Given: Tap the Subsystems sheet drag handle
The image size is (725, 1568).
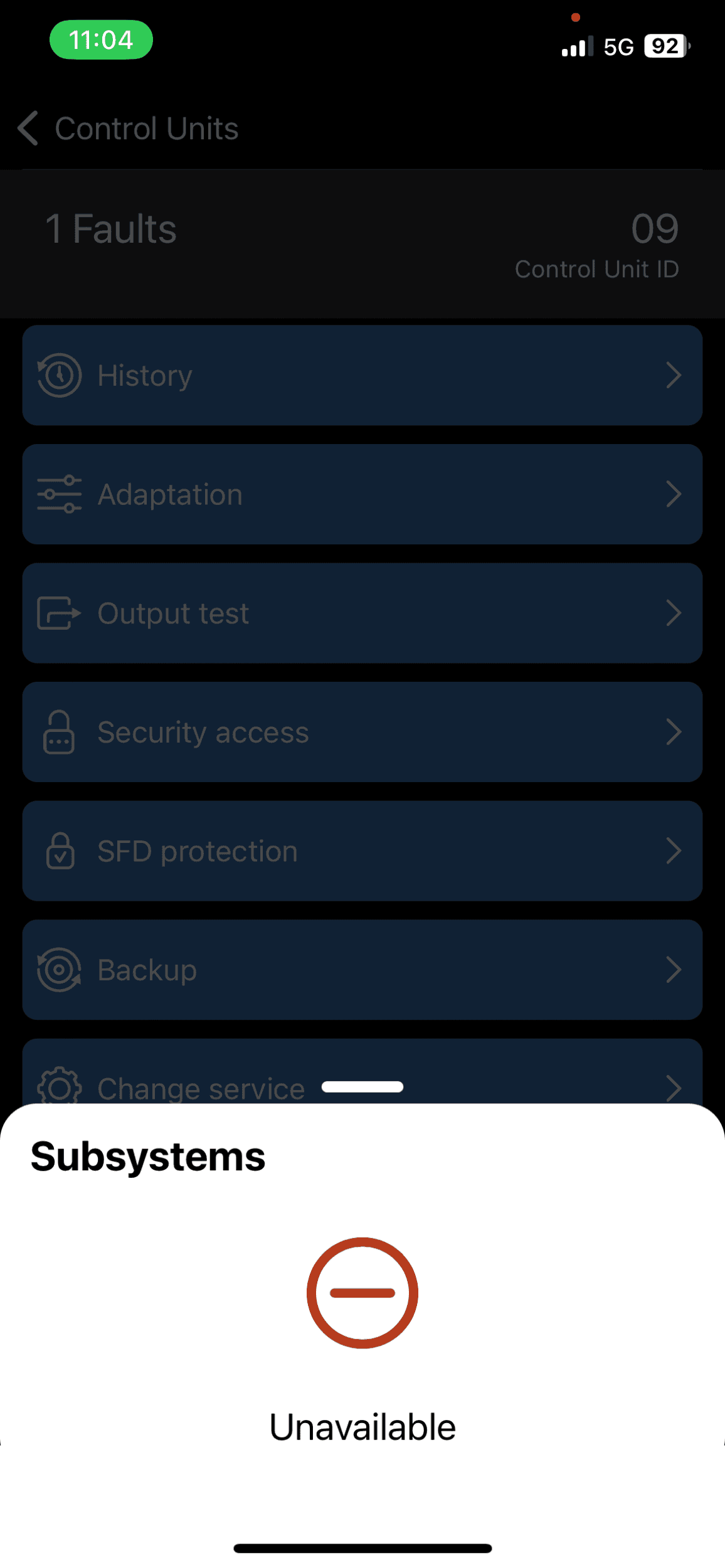Looking at the screenshot, I should click(x=362, y=1086).
